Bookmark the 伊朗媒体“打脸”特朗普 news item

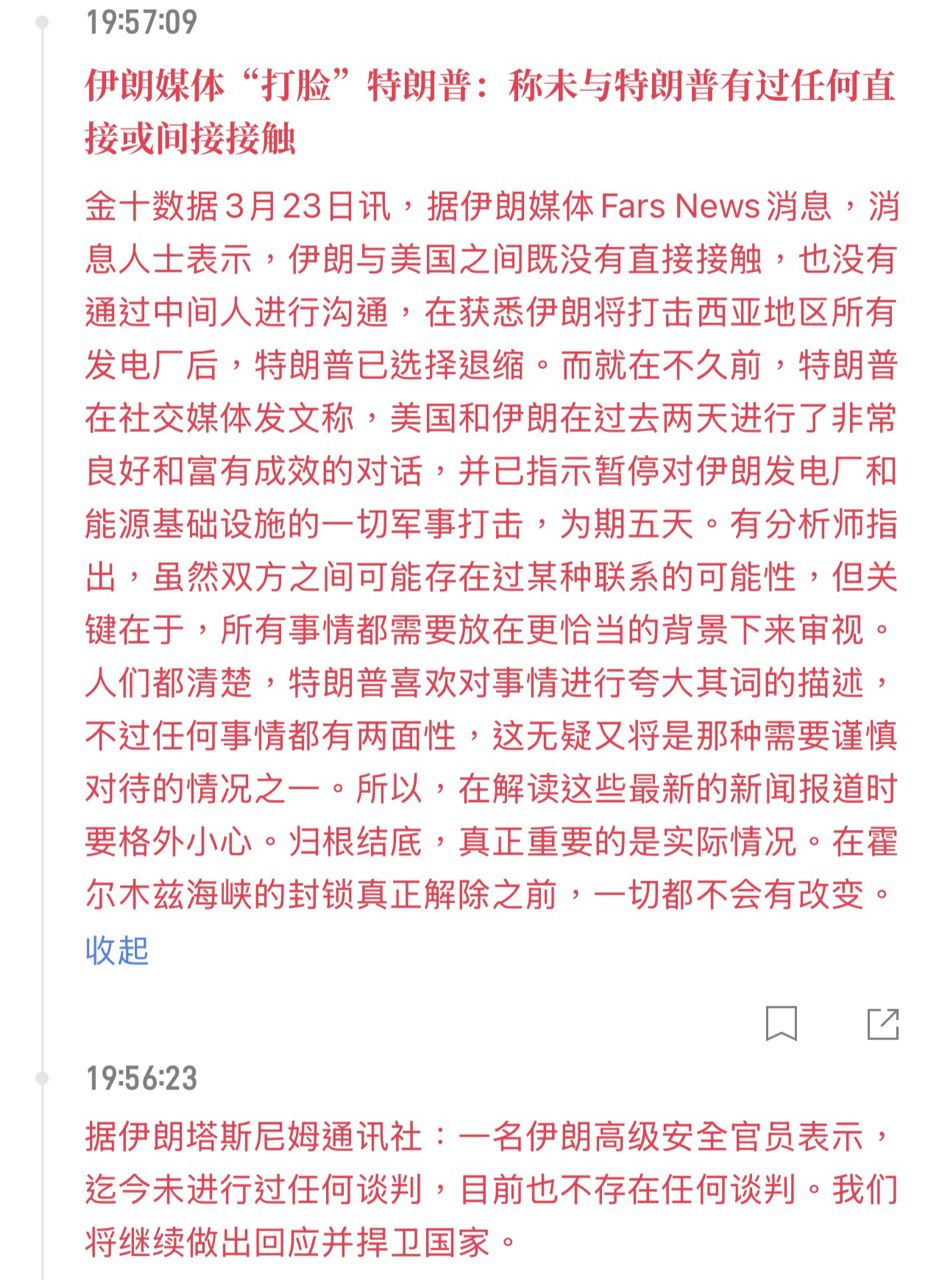[x=781, y=1023]
